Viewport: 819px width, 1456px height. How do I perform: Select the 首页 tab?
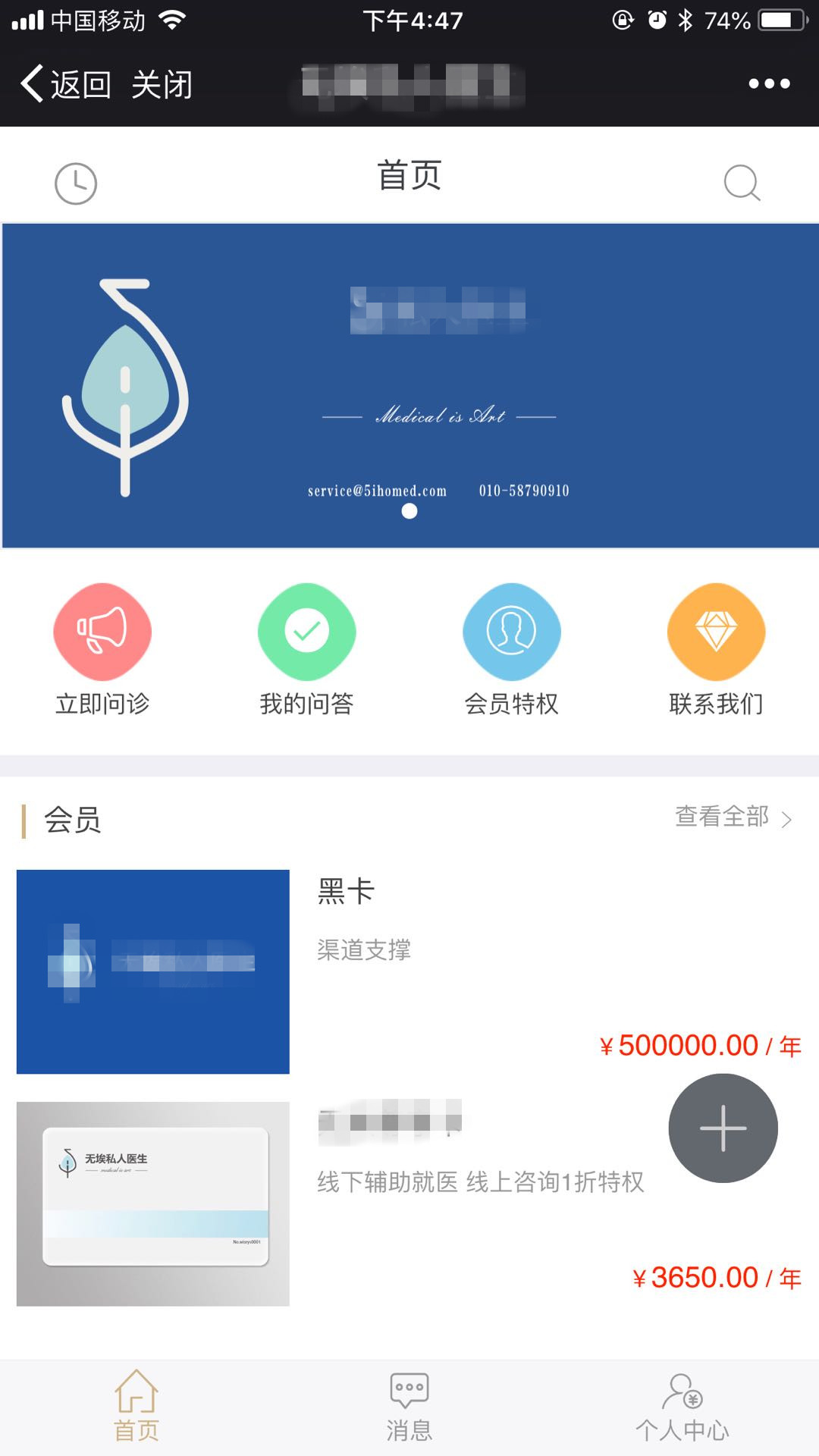tap(136, 1407)
